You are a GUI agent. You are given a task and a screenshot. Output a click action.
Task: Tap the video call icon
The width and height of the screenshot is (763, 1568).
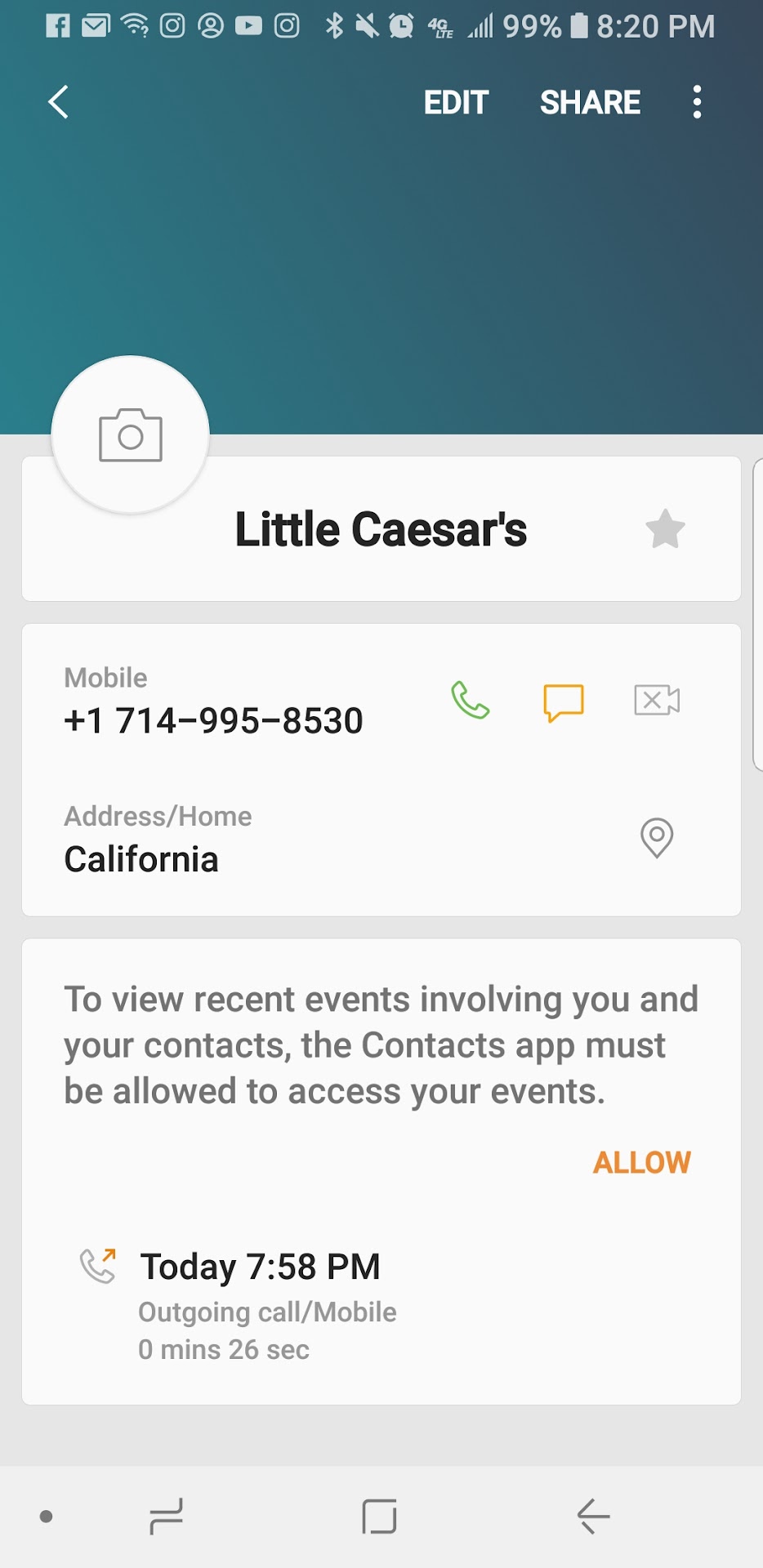(x=657, y=701)
